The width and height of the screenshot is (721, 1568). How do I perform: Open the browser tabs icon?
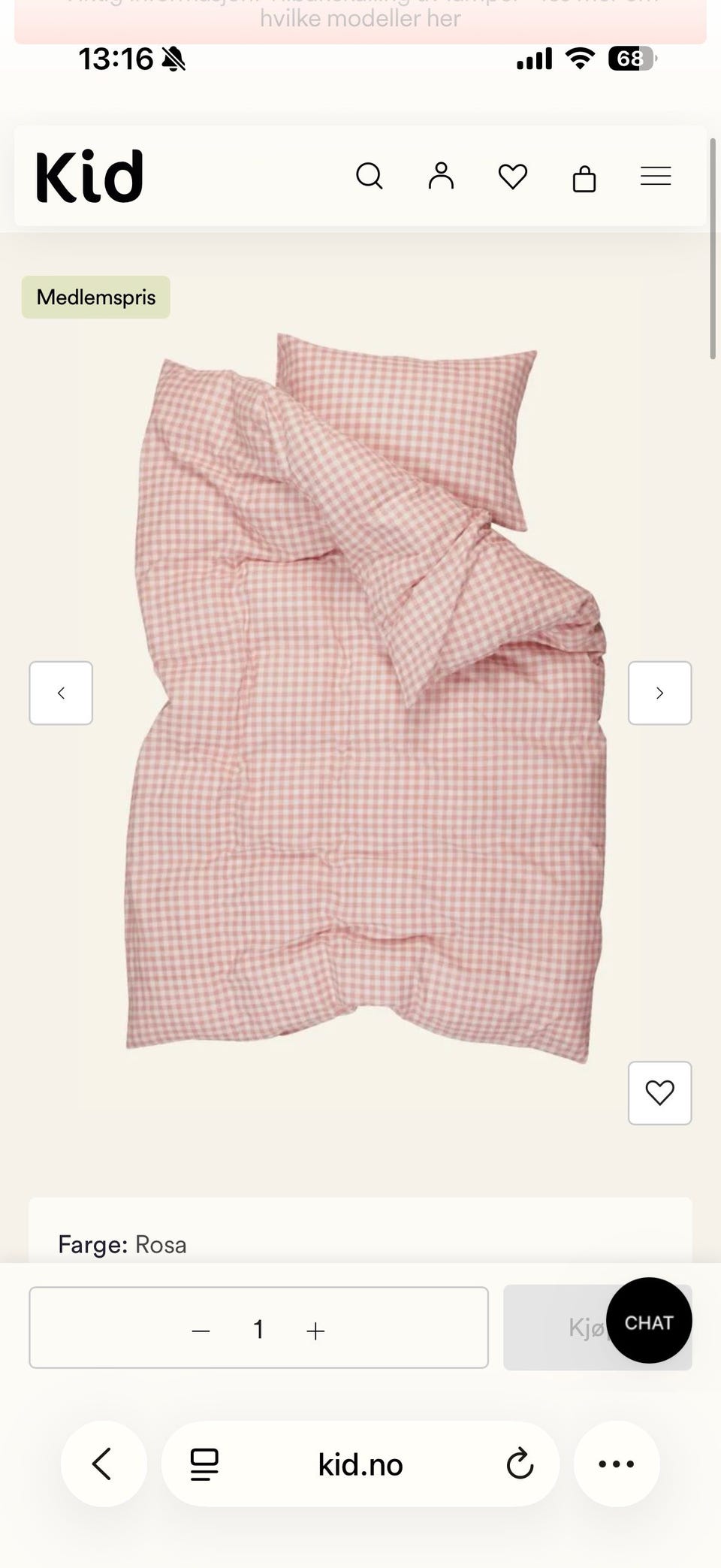(x=204, y=1464)
